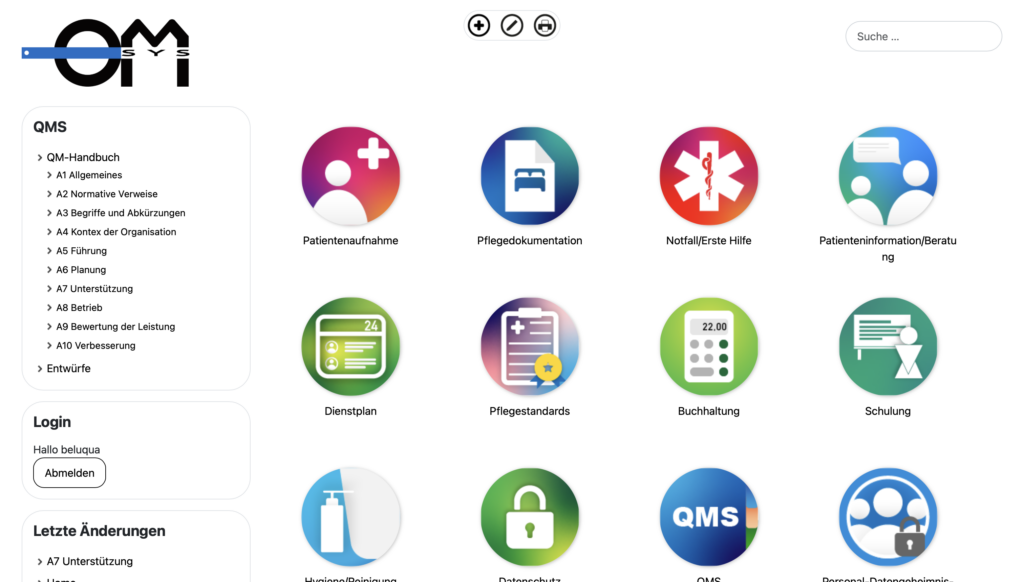Screen dimensions: 1024x582
Task: Tap the Suche search field
Action: click(x=923, y=37)
